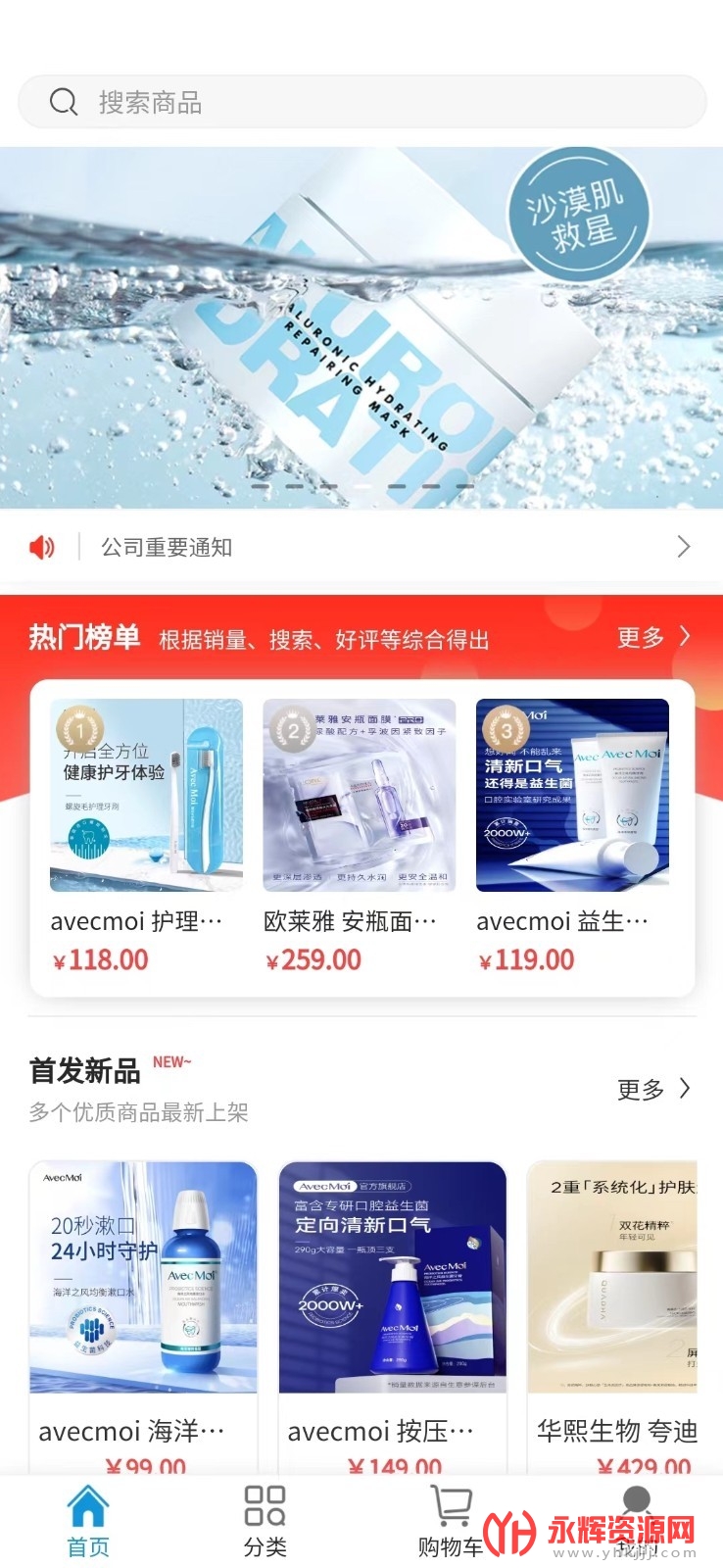The width and height of the screenshot is (723, 1568).
Task: Select the first carousel indicator dot
Action: pos(263,485)
